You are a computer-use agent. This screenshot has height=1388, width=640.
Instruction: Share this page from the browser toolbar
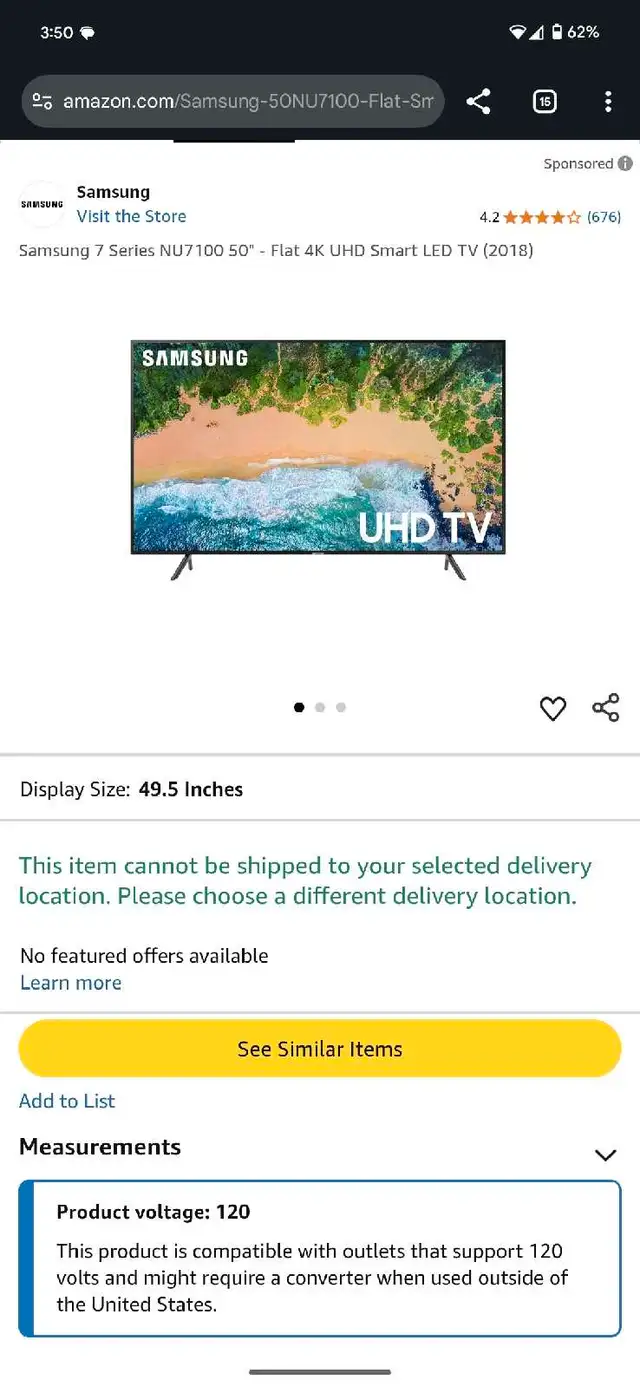(478, 101)
